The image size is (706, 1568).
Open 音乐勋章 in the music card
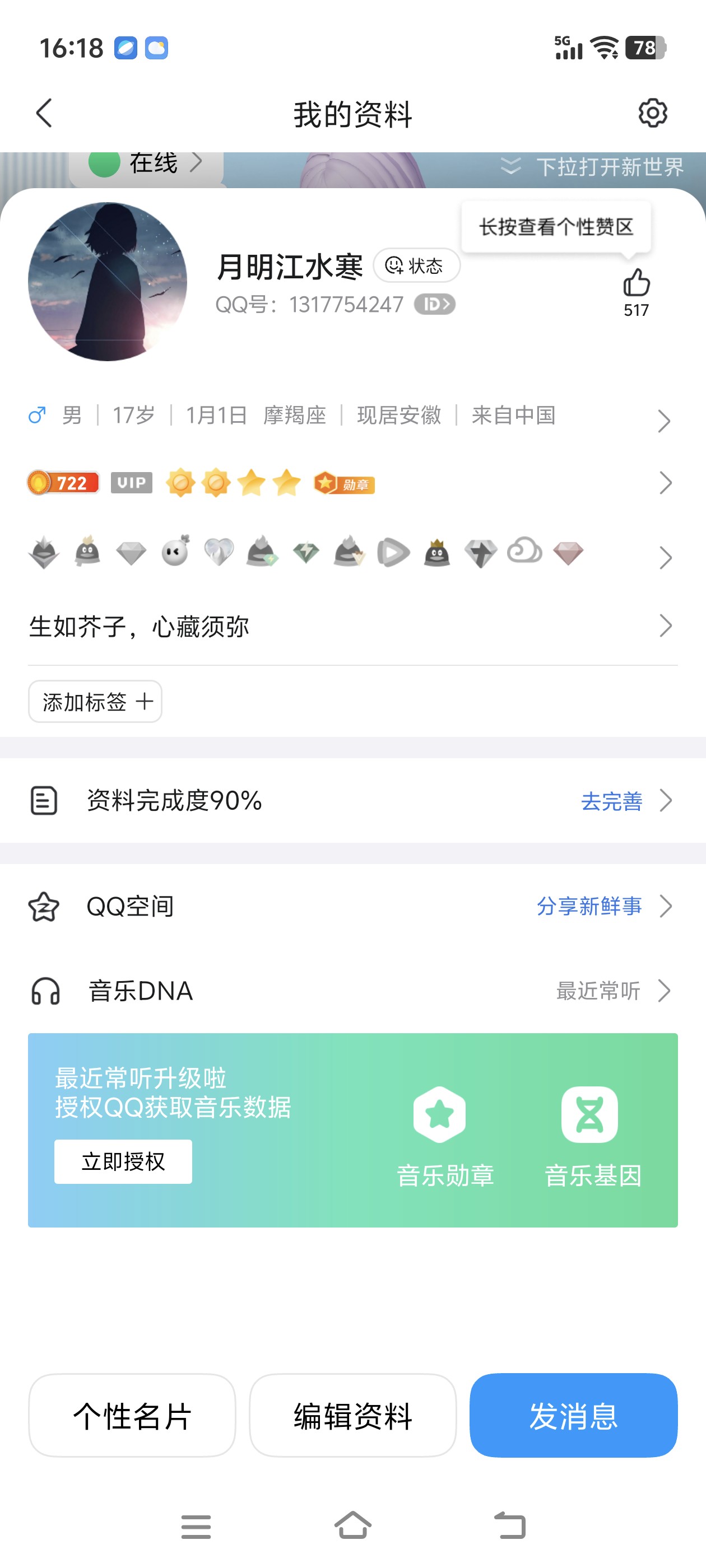444,1136
